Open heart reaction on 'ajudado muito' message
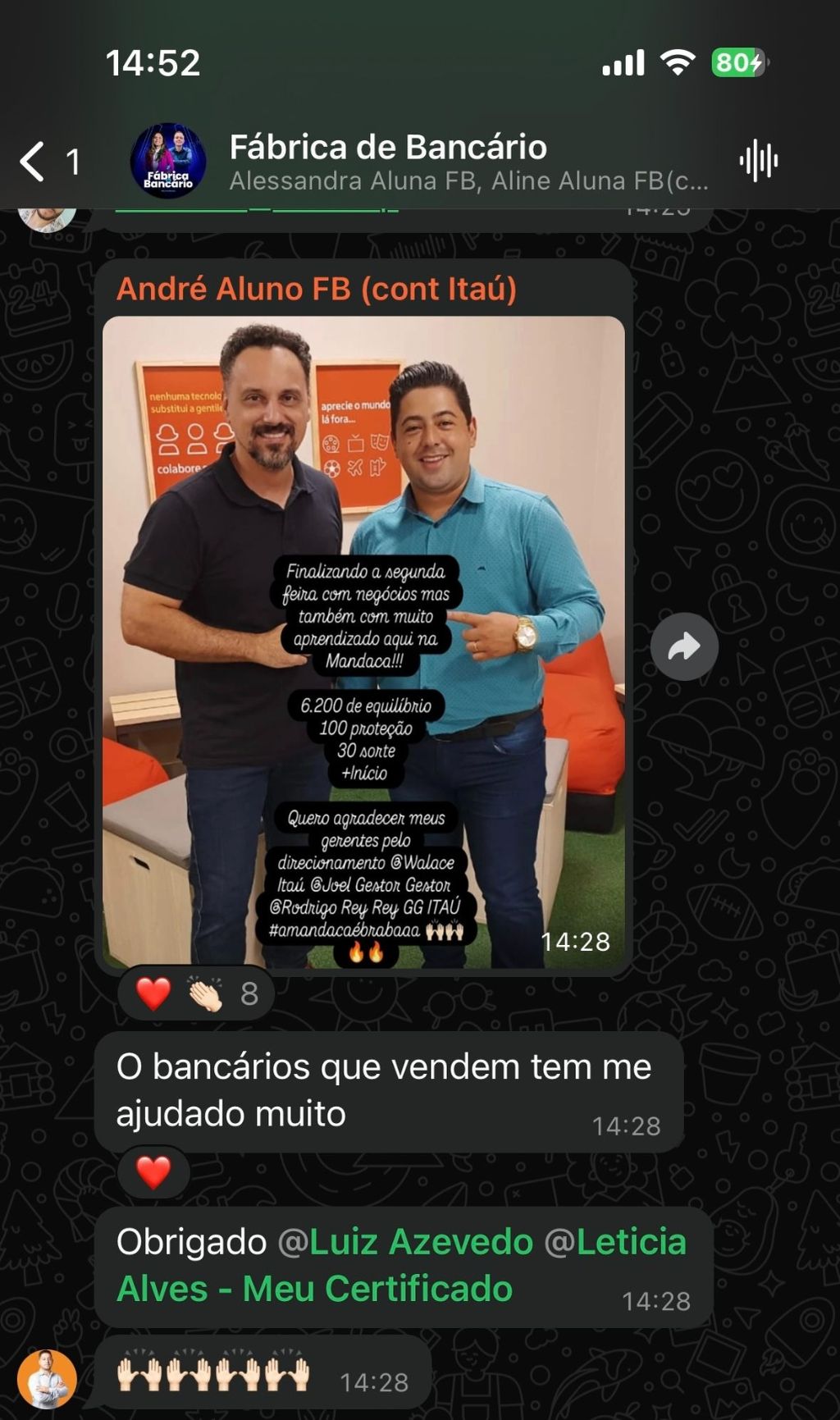The image size is (840, 1420). (153, 1171)
